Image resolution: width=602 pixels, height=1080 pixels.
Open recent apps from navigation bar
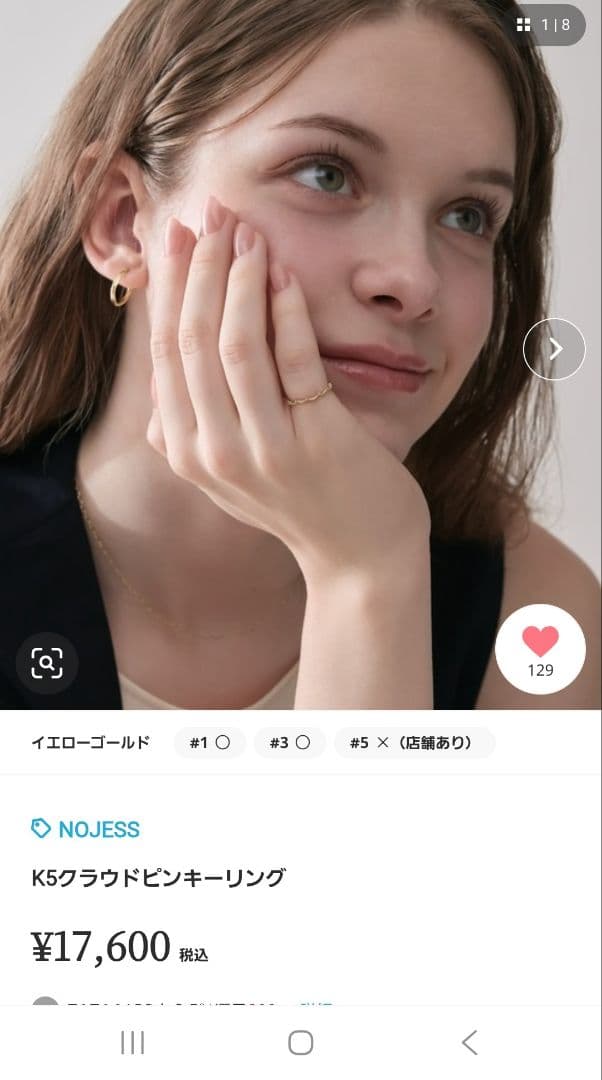(132, 1042)
